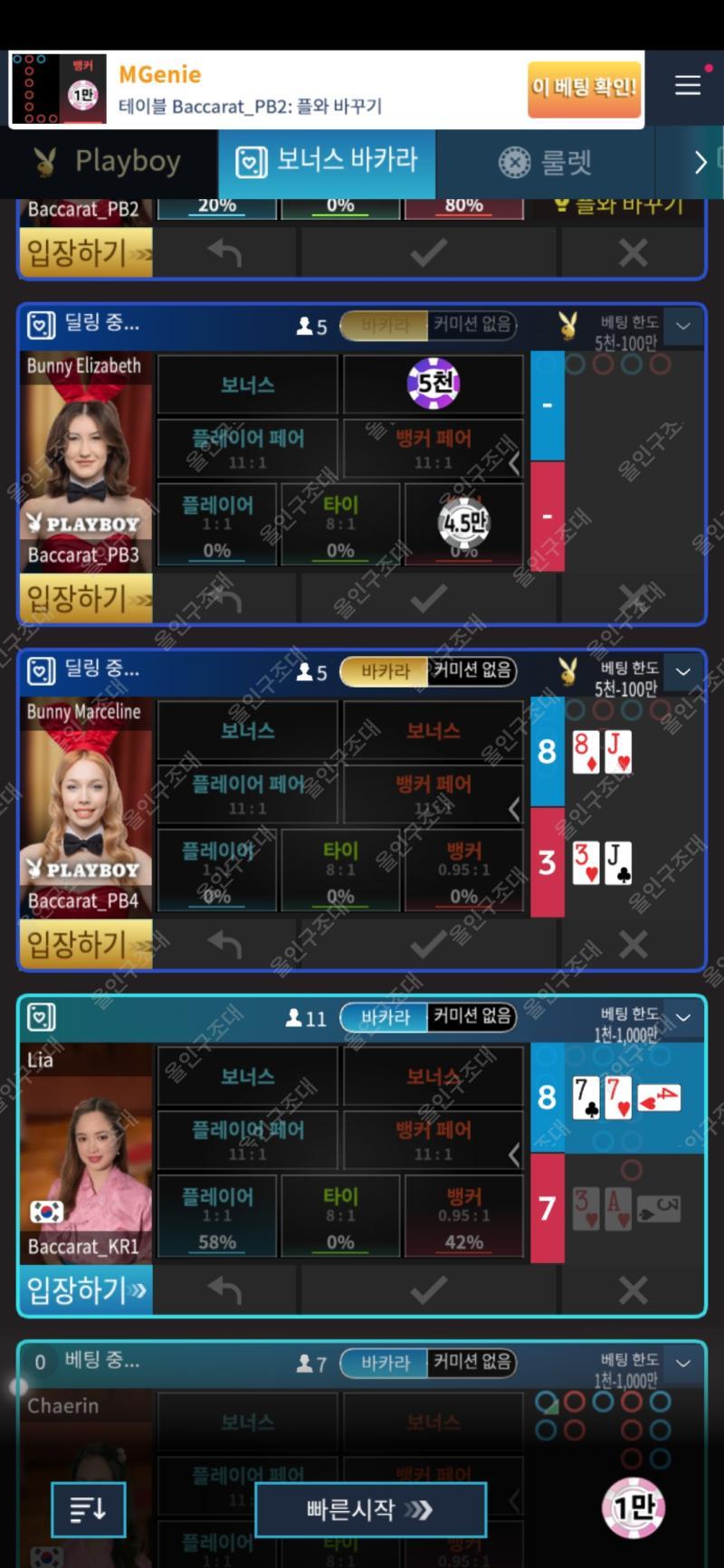
Task: Undo the last bet on Baccarat_PB3
Action: coord(224,598)
